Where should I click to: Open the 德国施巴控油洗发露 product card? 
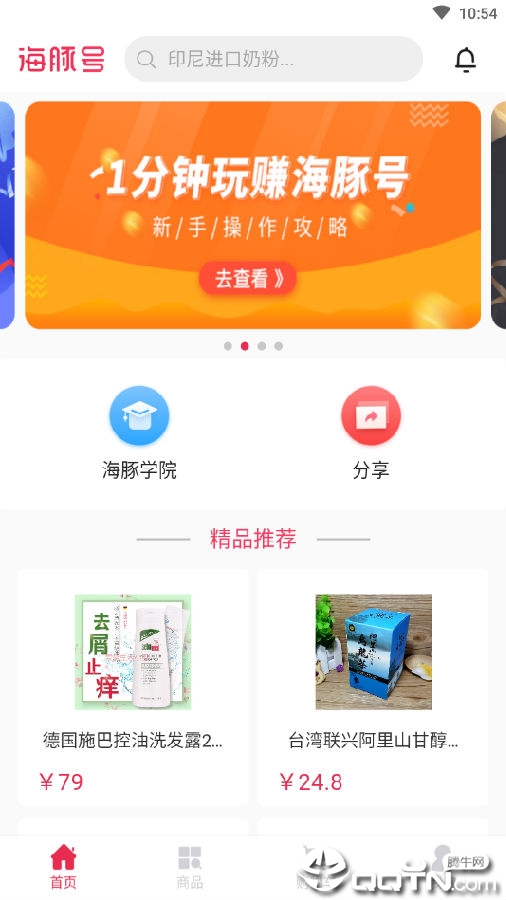133,688
